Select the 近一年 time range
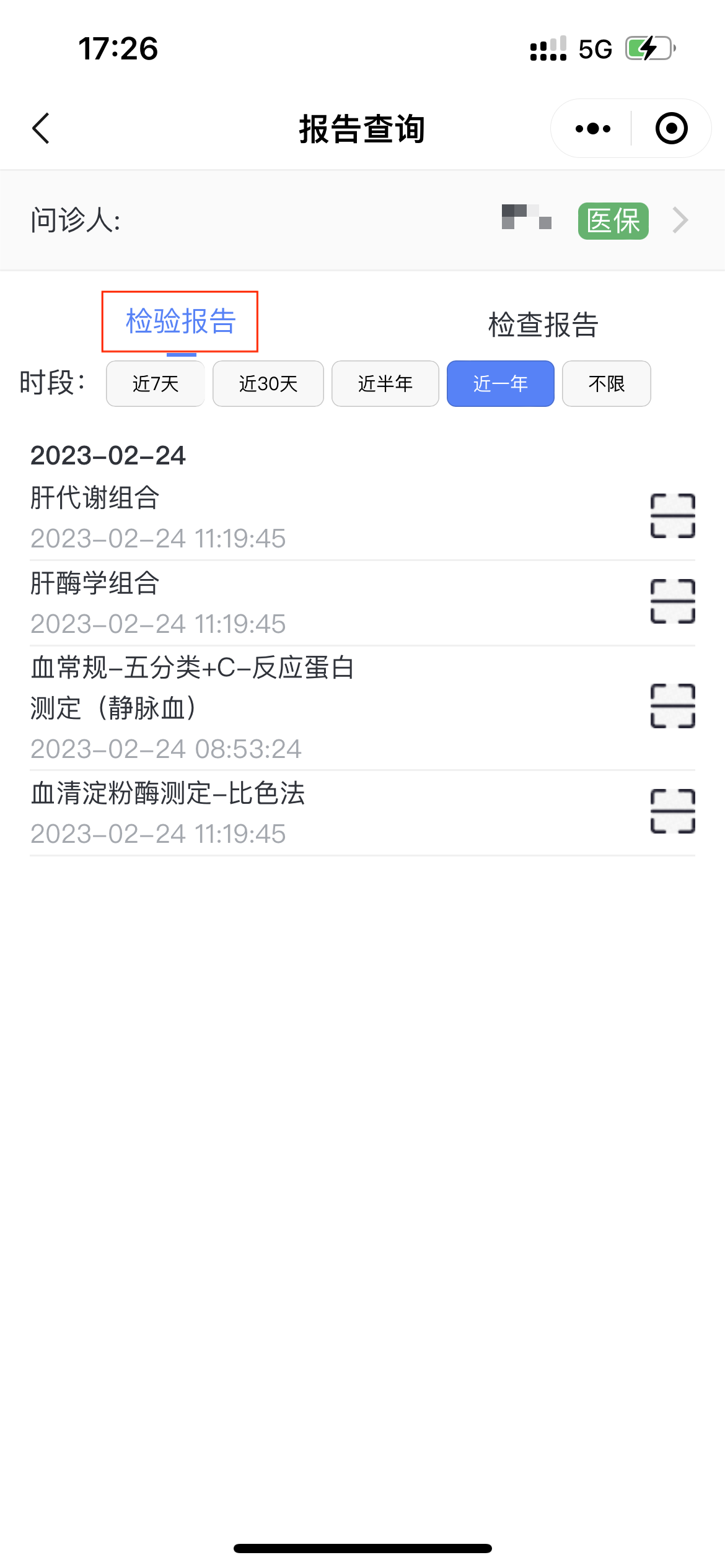725x1568 pixels. click(x=500, y=384)
